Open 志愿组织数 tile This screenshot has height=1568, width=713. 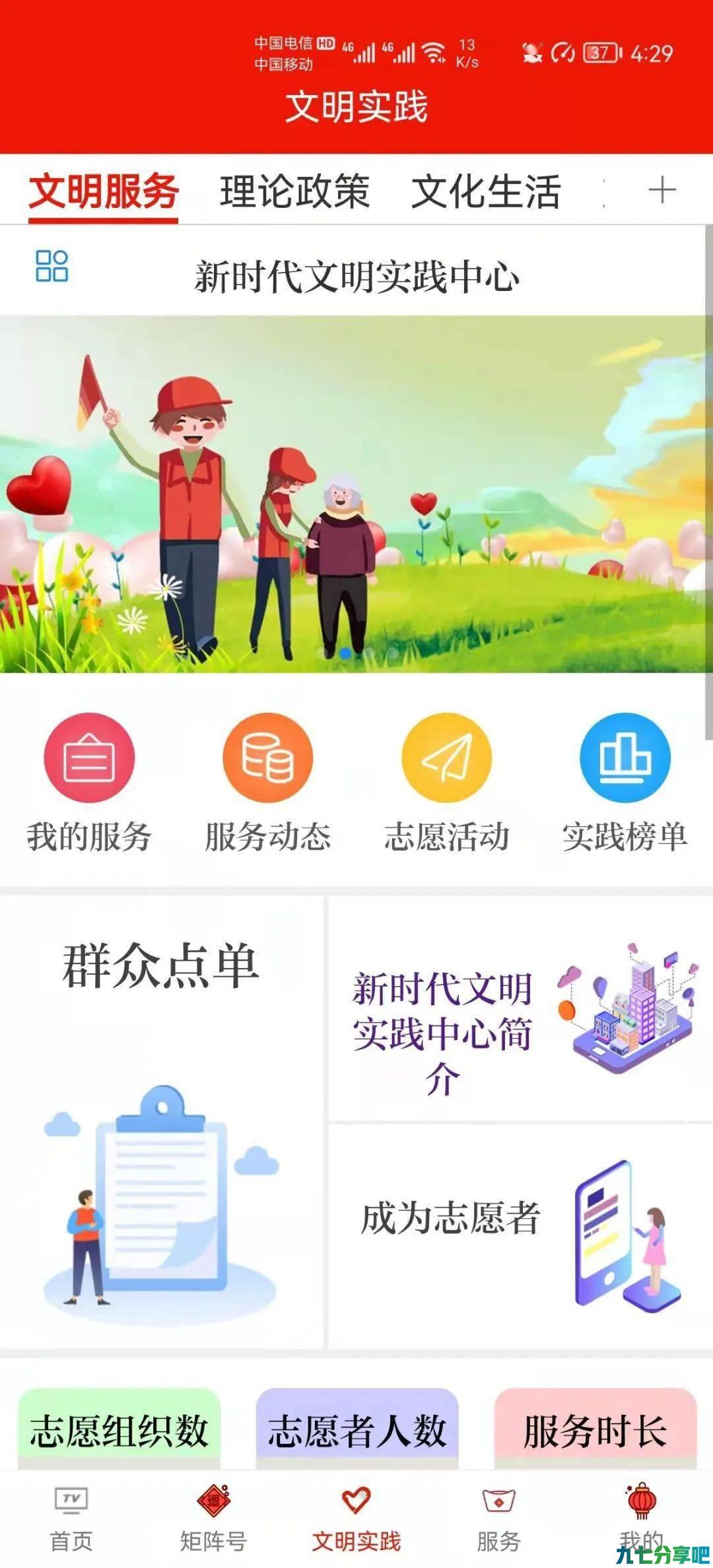pos(119,1431)
